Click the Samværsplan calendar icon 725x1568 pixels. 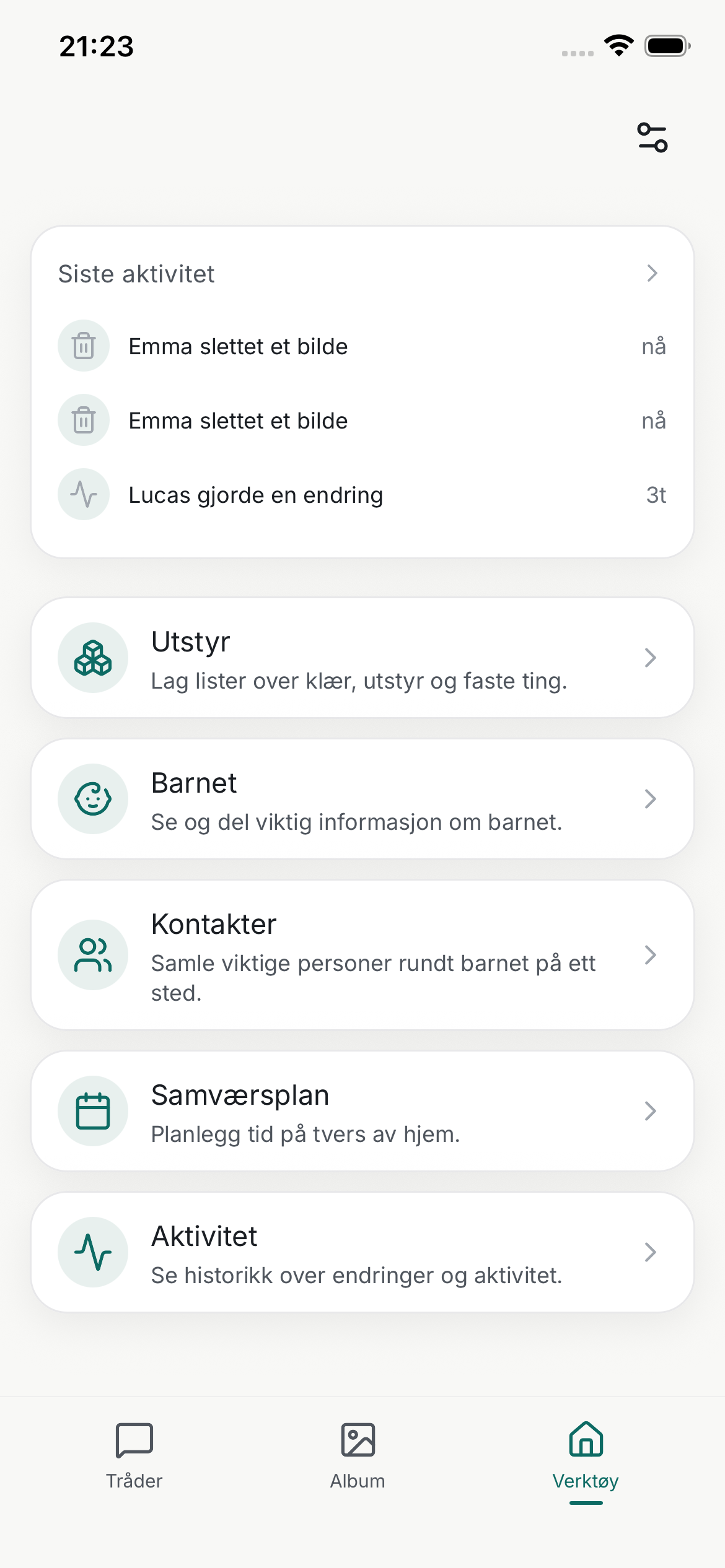92,1110
